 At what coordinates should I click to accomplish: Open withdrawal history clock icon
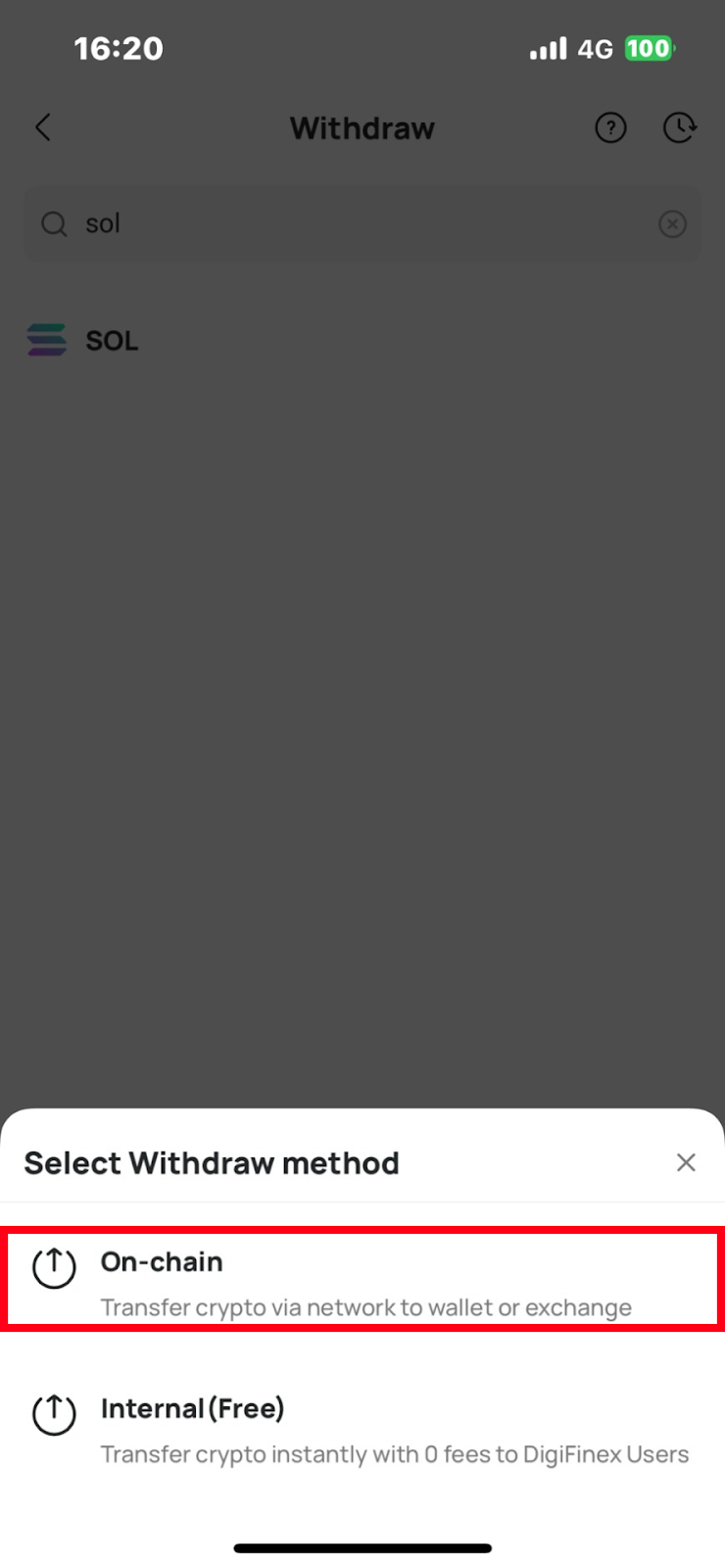coord(679,127)
